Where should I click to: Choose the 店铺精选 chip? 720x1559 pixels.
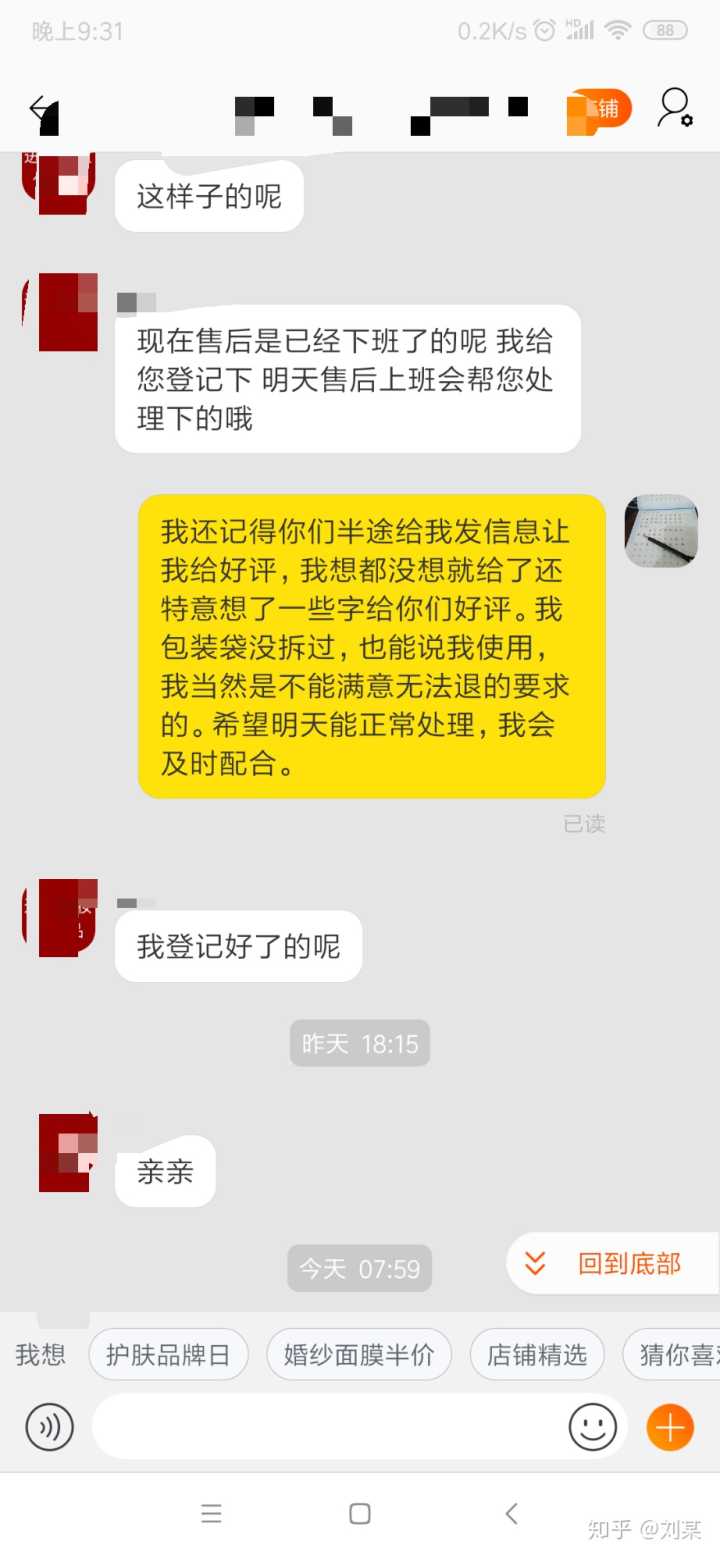pos(537,1355)
